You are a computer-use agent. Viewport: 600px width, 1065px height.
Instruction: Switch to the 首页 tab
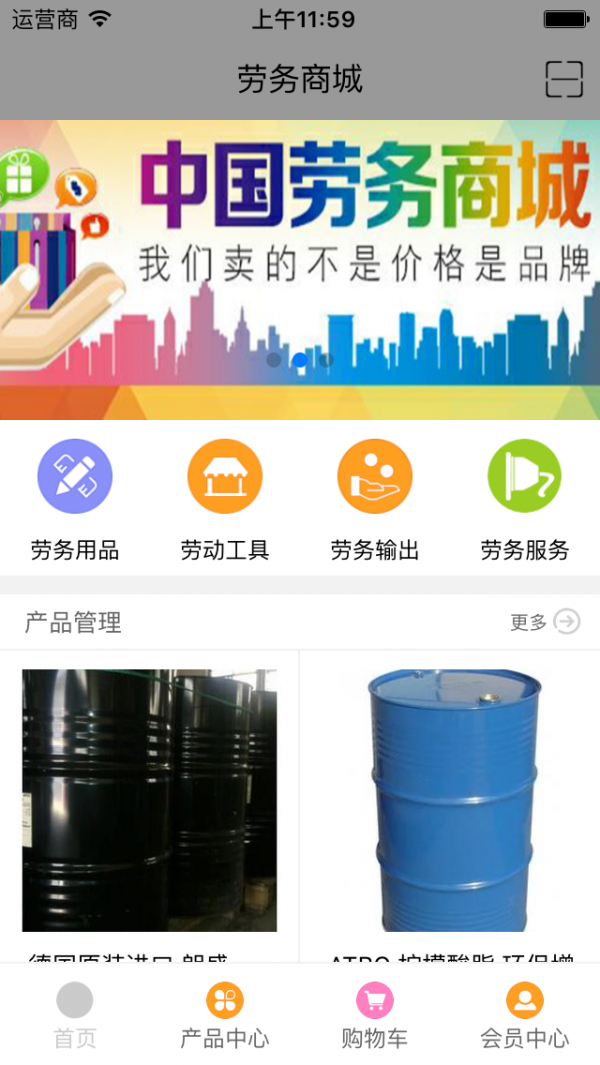point(75,1014)
